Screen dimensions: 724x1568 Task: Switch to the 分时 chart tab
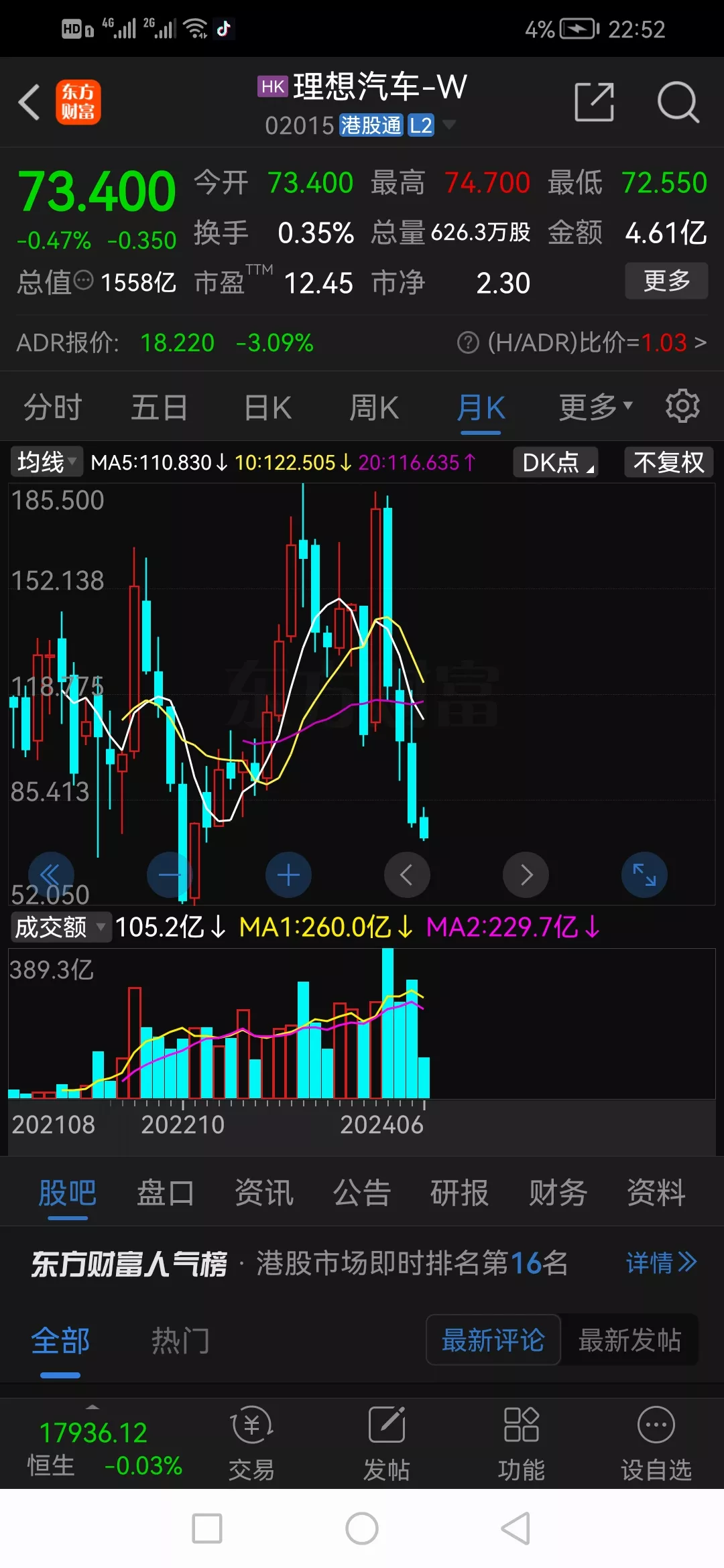53,407
